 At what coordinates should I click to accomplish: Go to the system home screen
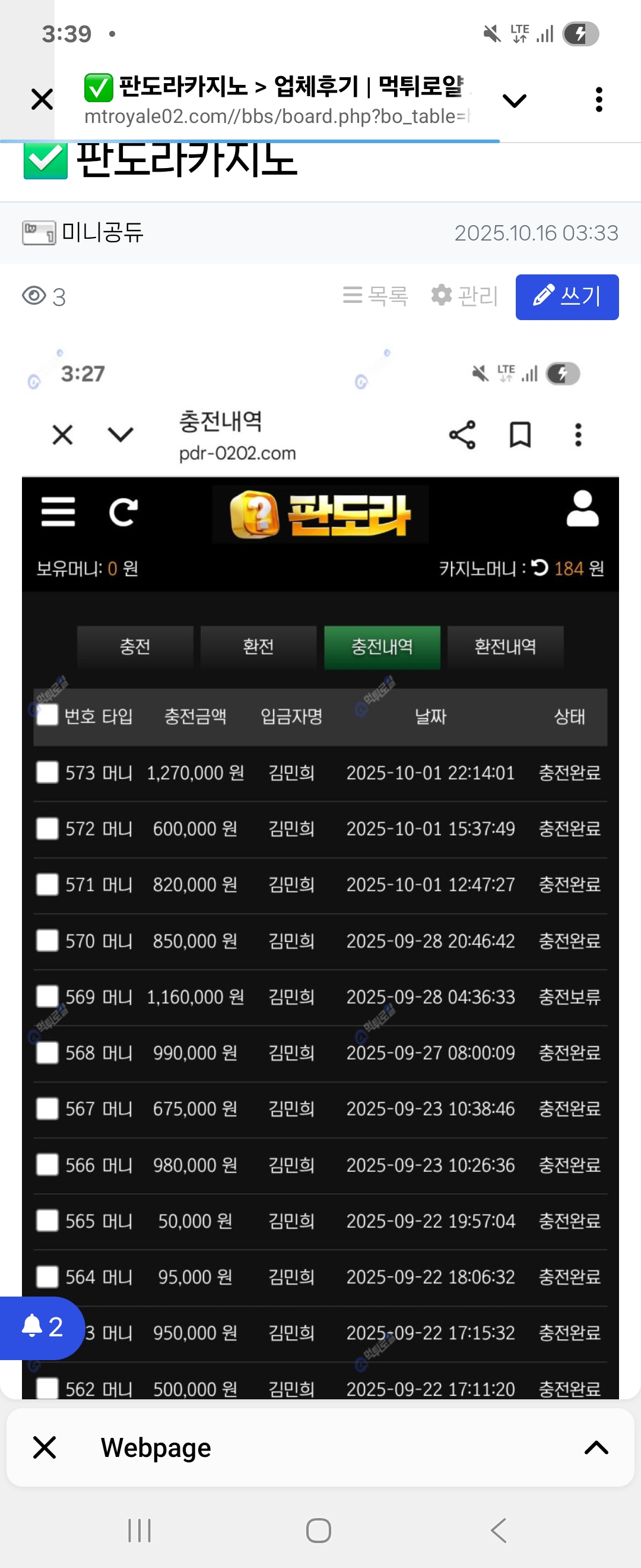coord(319,1529)
